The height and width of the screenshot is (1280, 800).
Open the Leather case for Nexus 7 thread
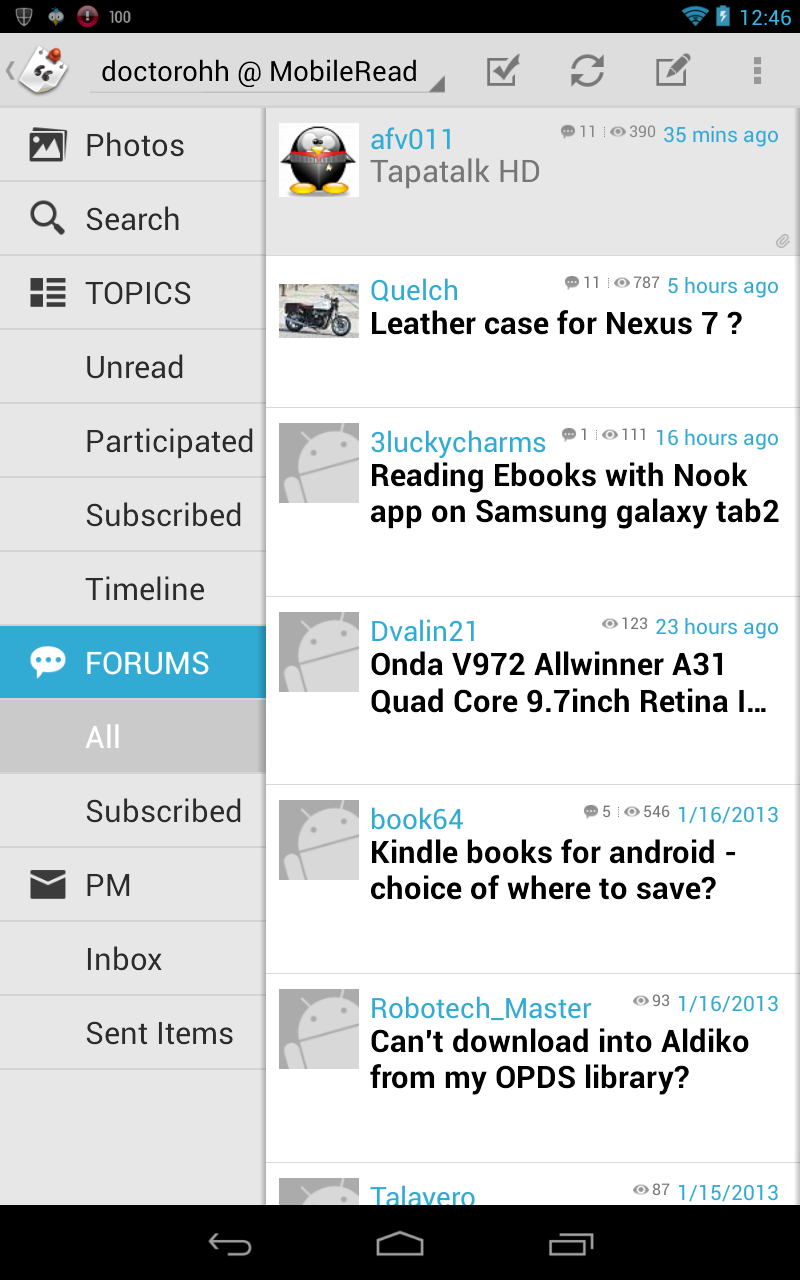click(x=556, y=324)
